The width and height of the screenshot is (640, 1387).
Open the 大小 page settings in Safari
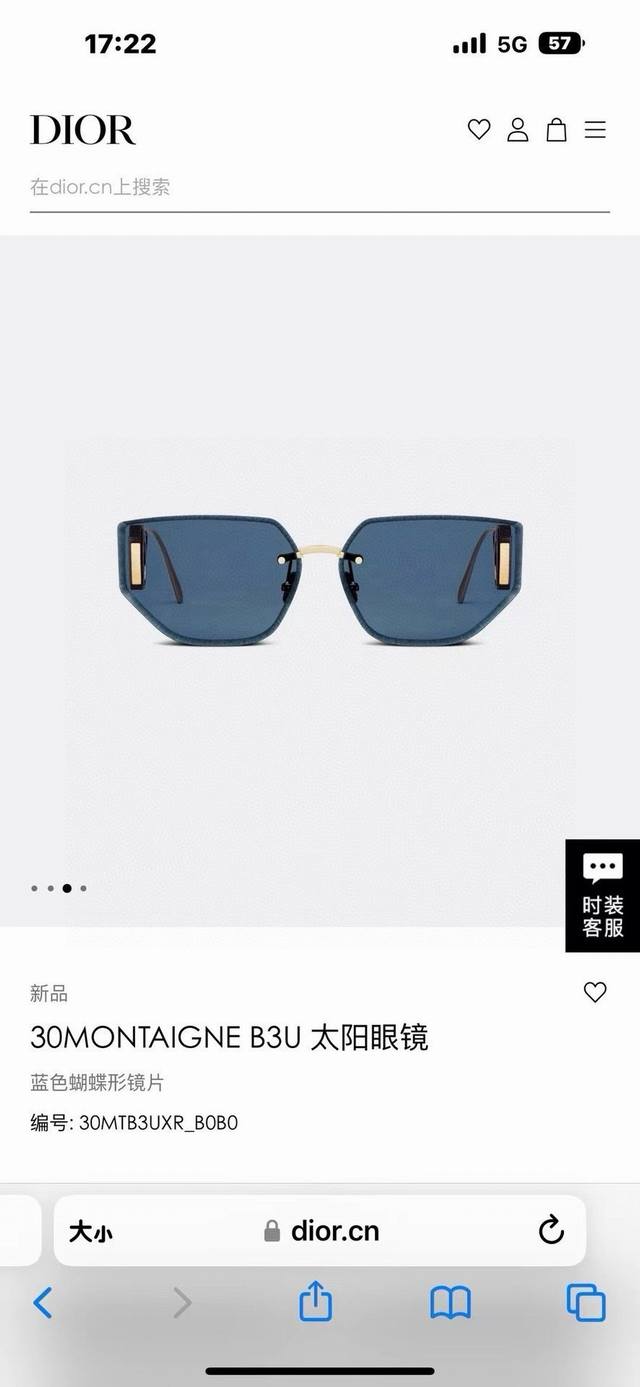[90, 1232]
